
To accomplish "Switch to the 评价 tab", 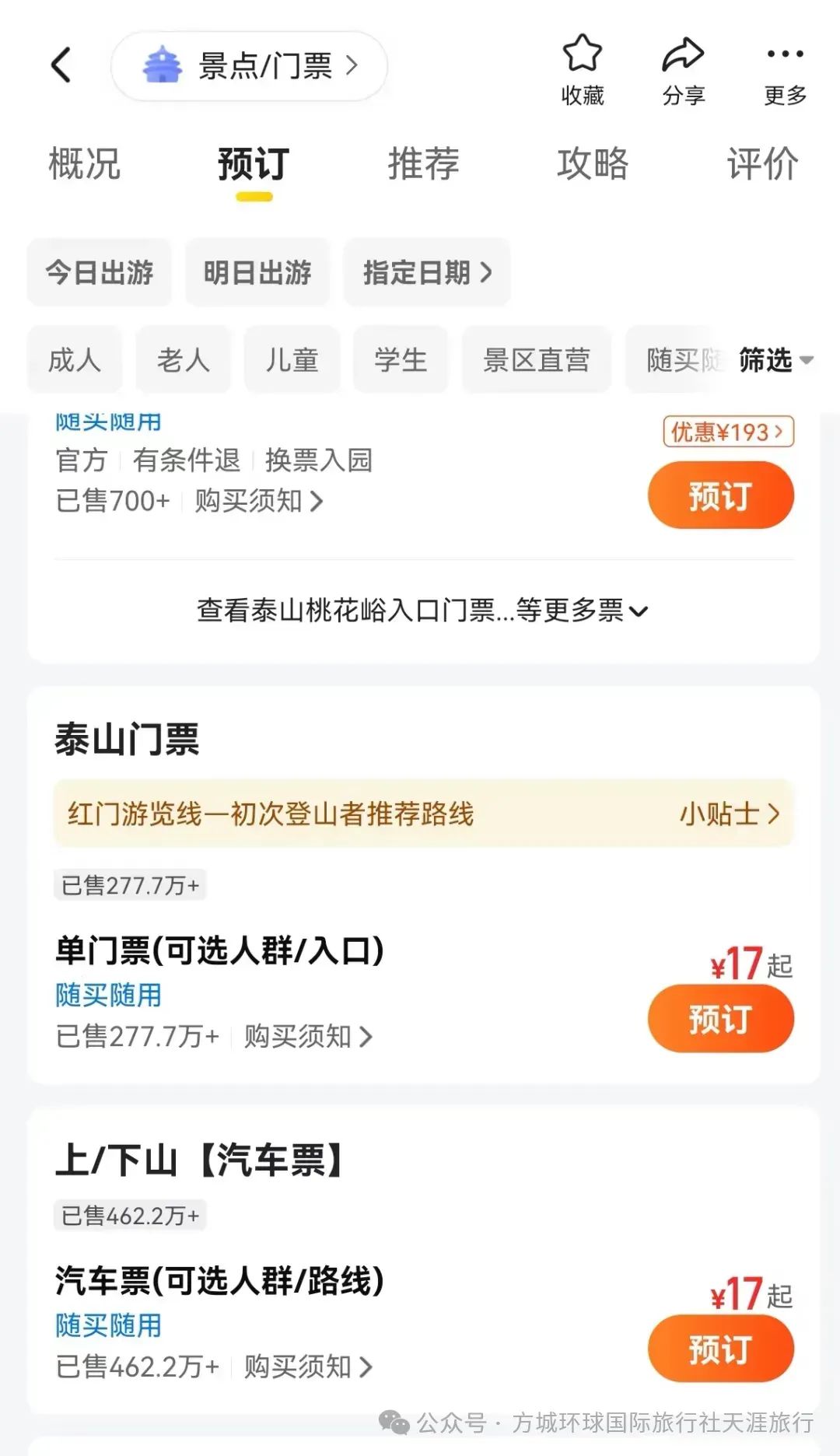I will pos(763,164).
